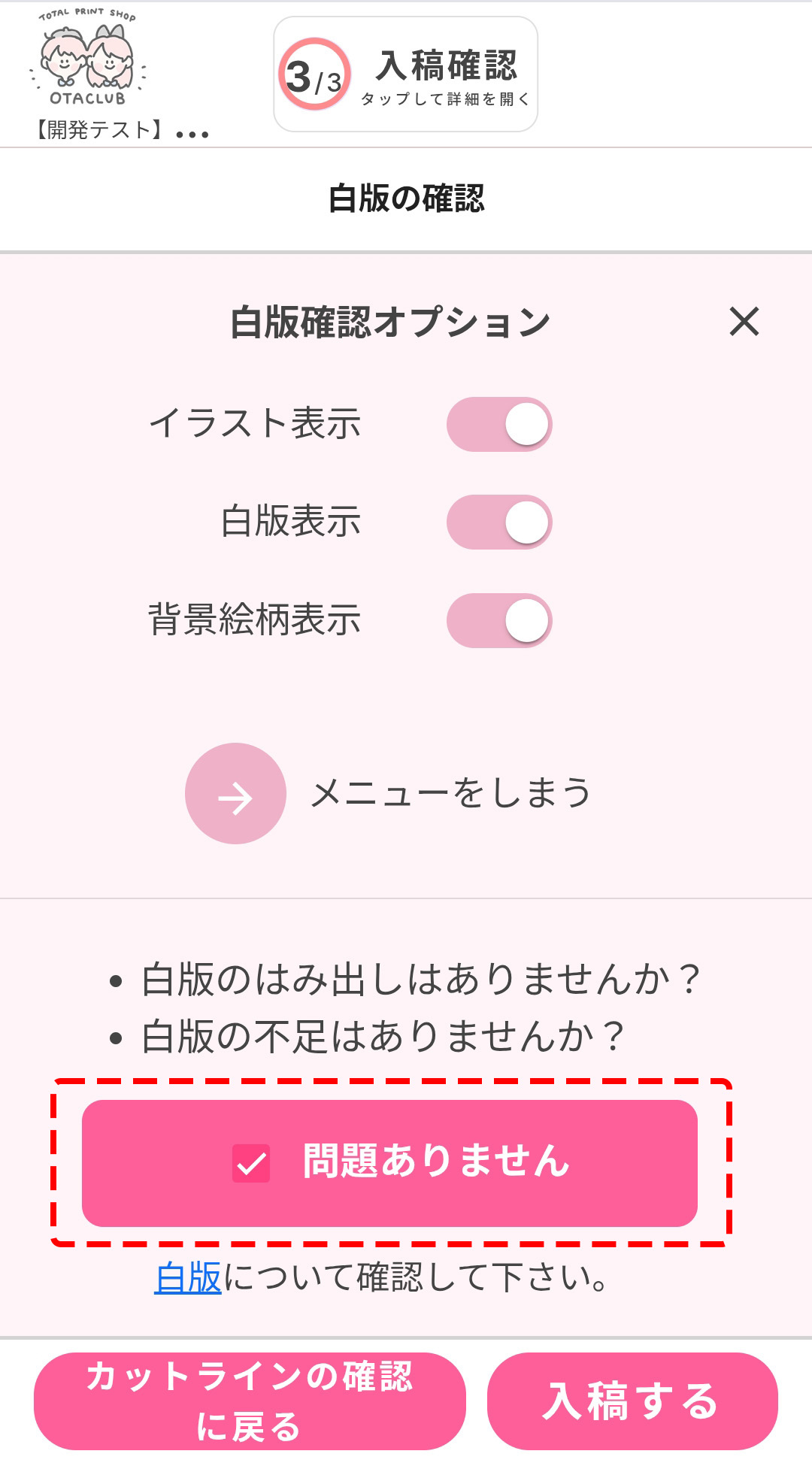Image resolution: width=812 pixels, height=1460 pixels.
Task: Close the 白版確認オプション panel
Action: [744, 322]
